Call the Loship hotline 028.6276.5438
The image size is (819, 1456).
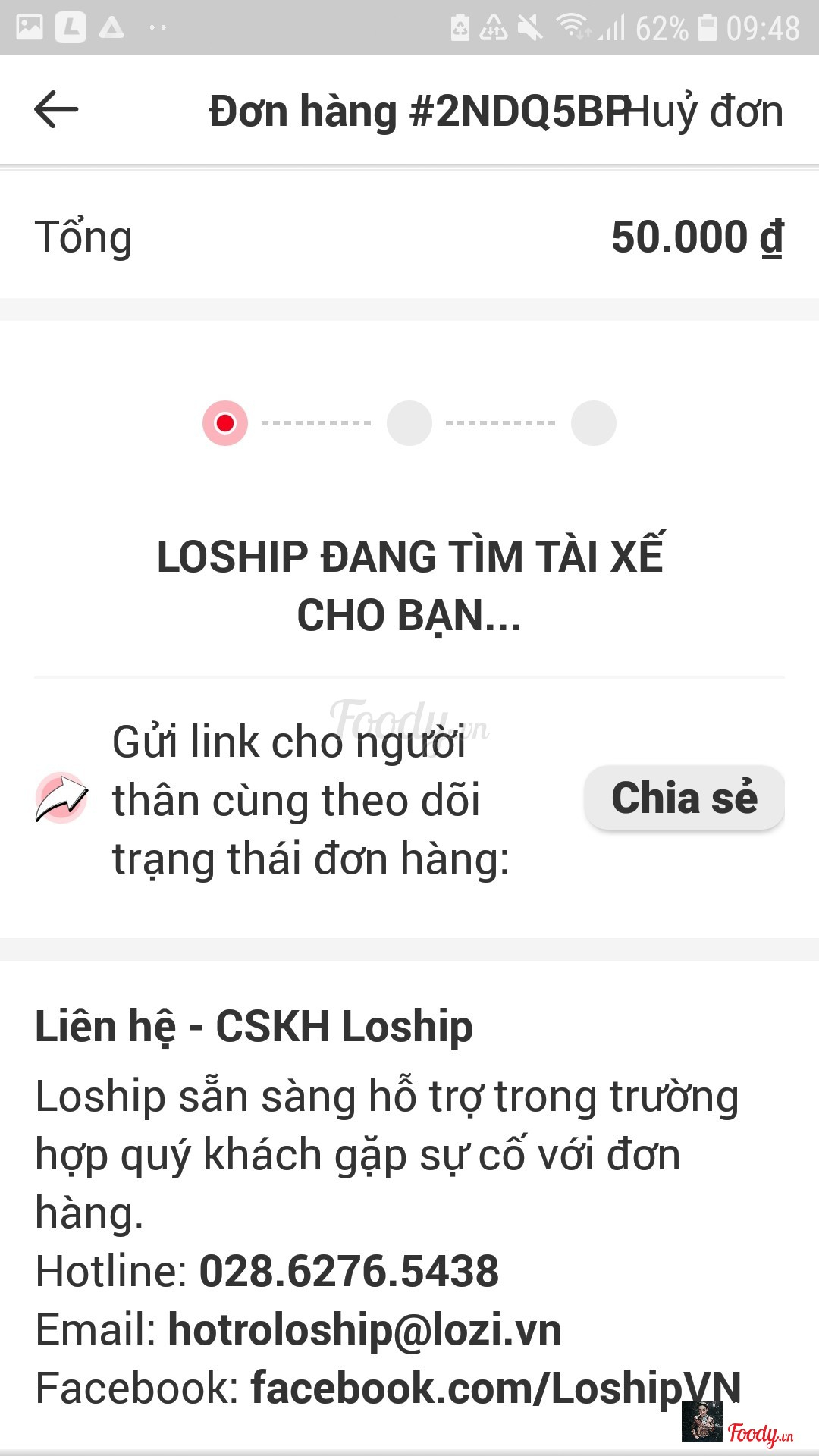pyautogui.click(x=349, y=1272)
